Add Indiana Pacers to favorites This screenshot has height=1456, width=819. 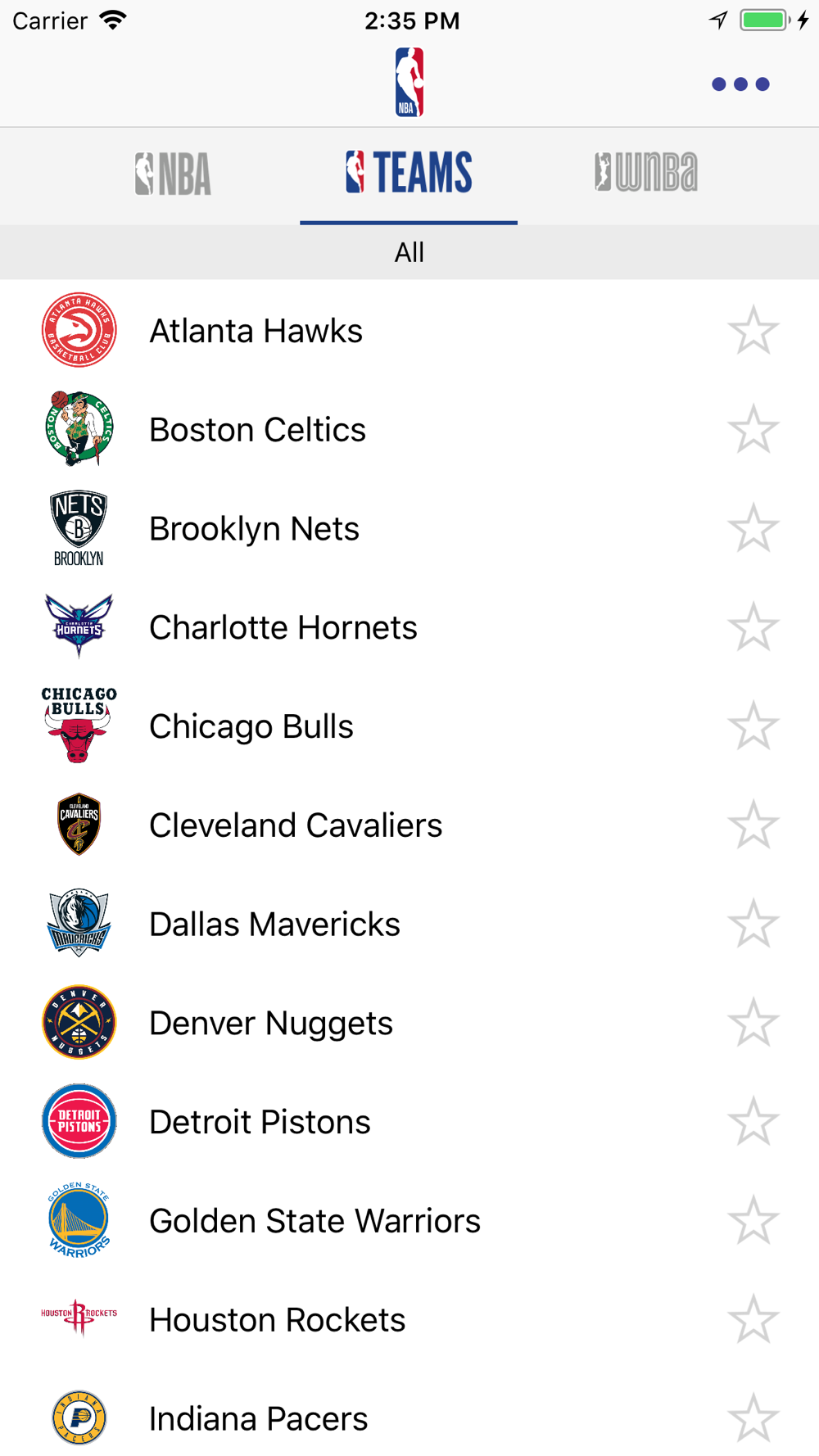[753, 1418]
